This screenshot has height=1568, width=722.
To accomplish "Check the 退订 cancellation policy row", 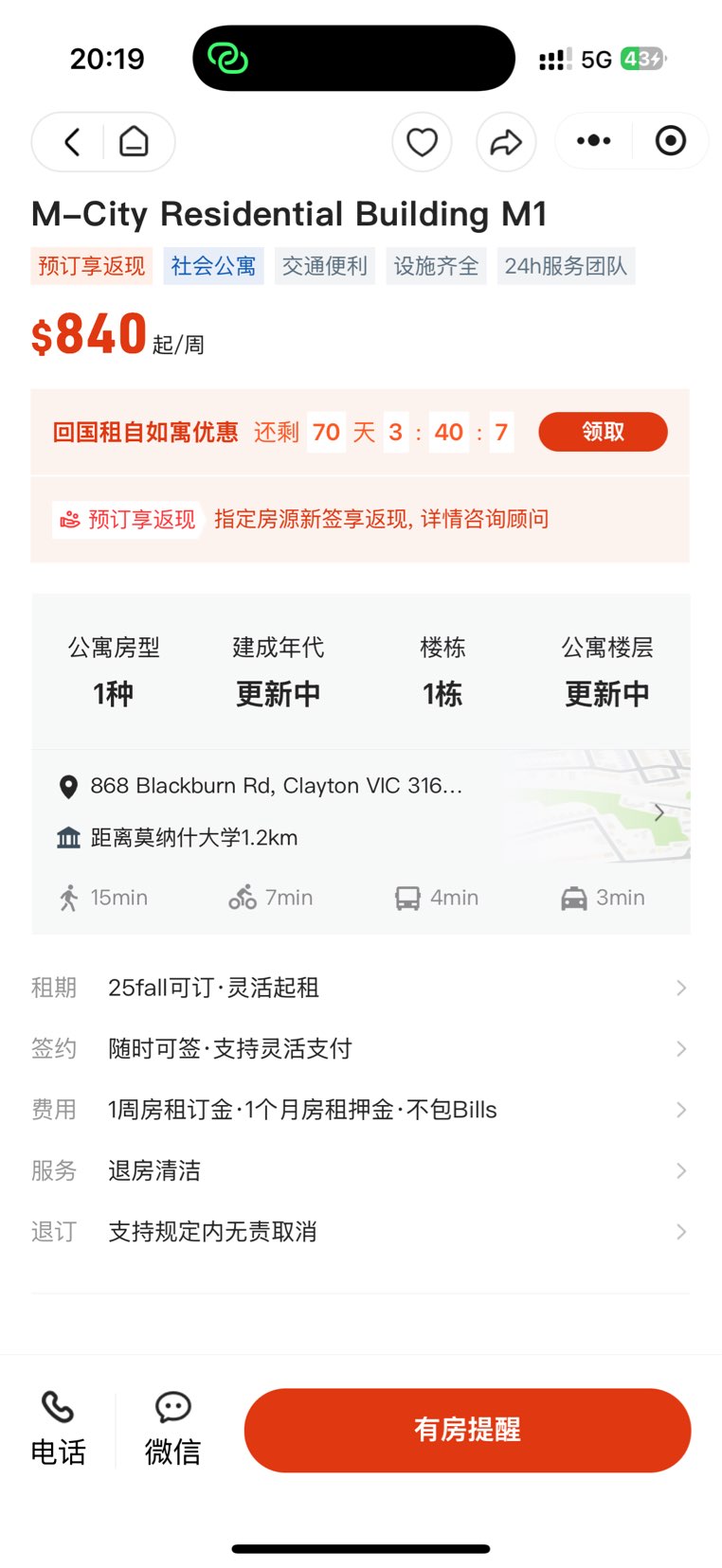I will (360, 1232).
